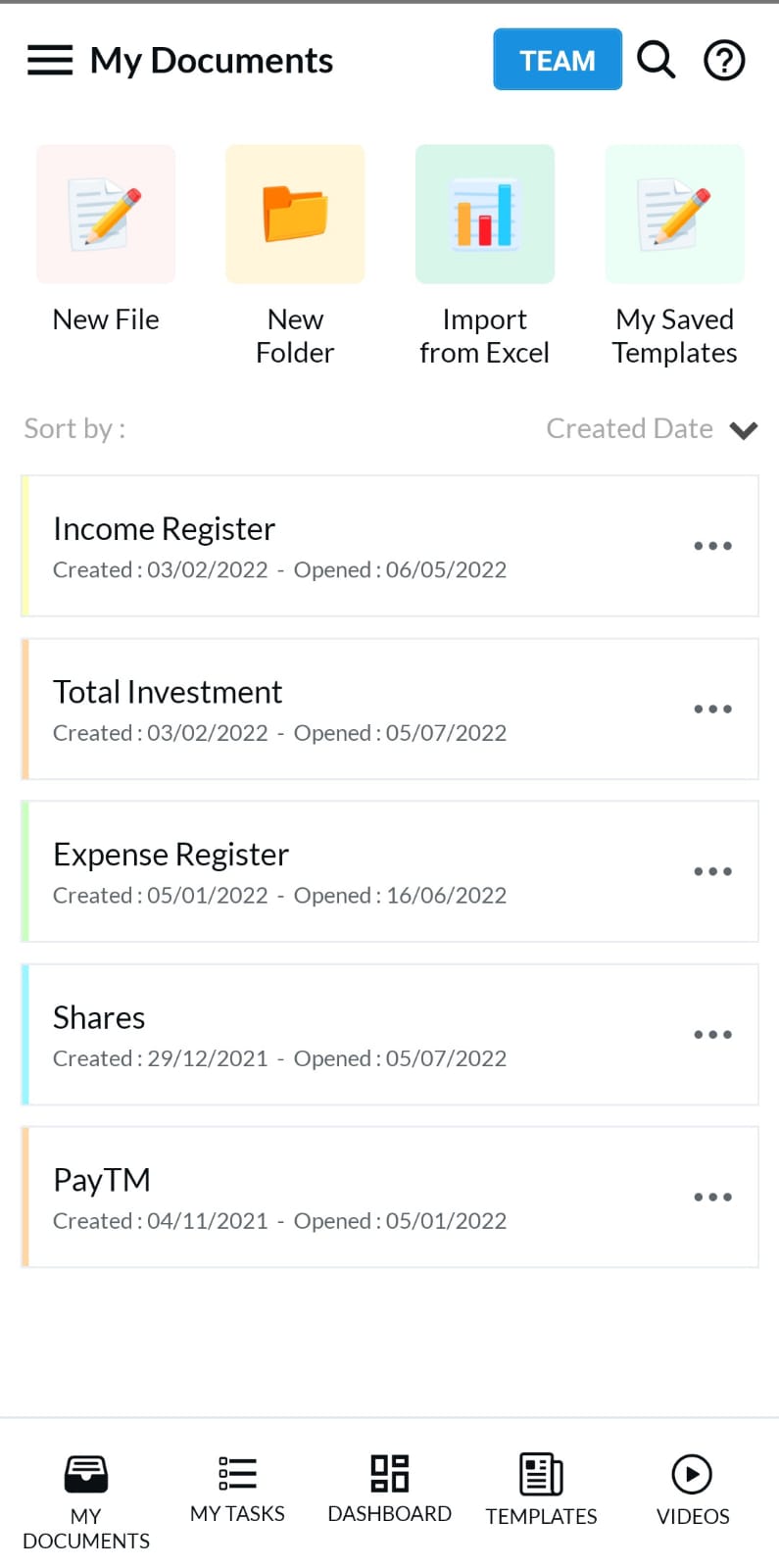Open search for documents
The height and width of the screenshot is (1568, 779).
click(656, 60)
